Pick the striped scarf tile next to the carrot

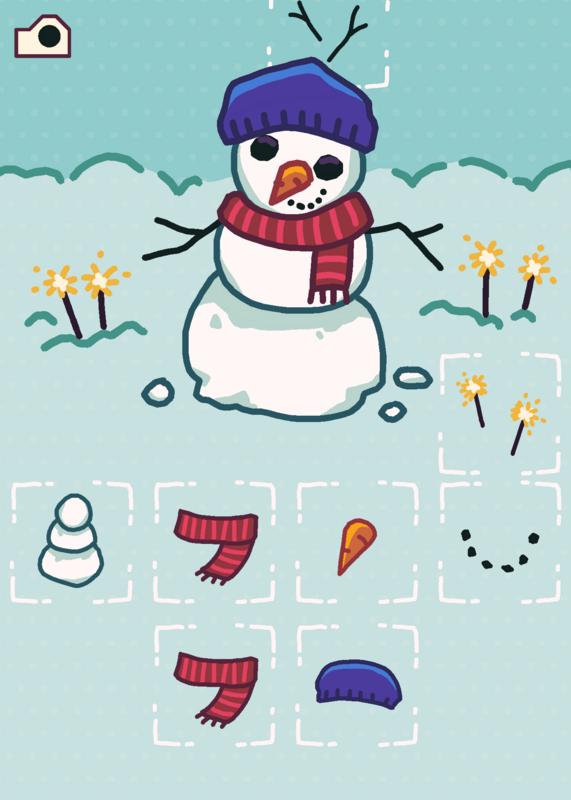point(215,542)
